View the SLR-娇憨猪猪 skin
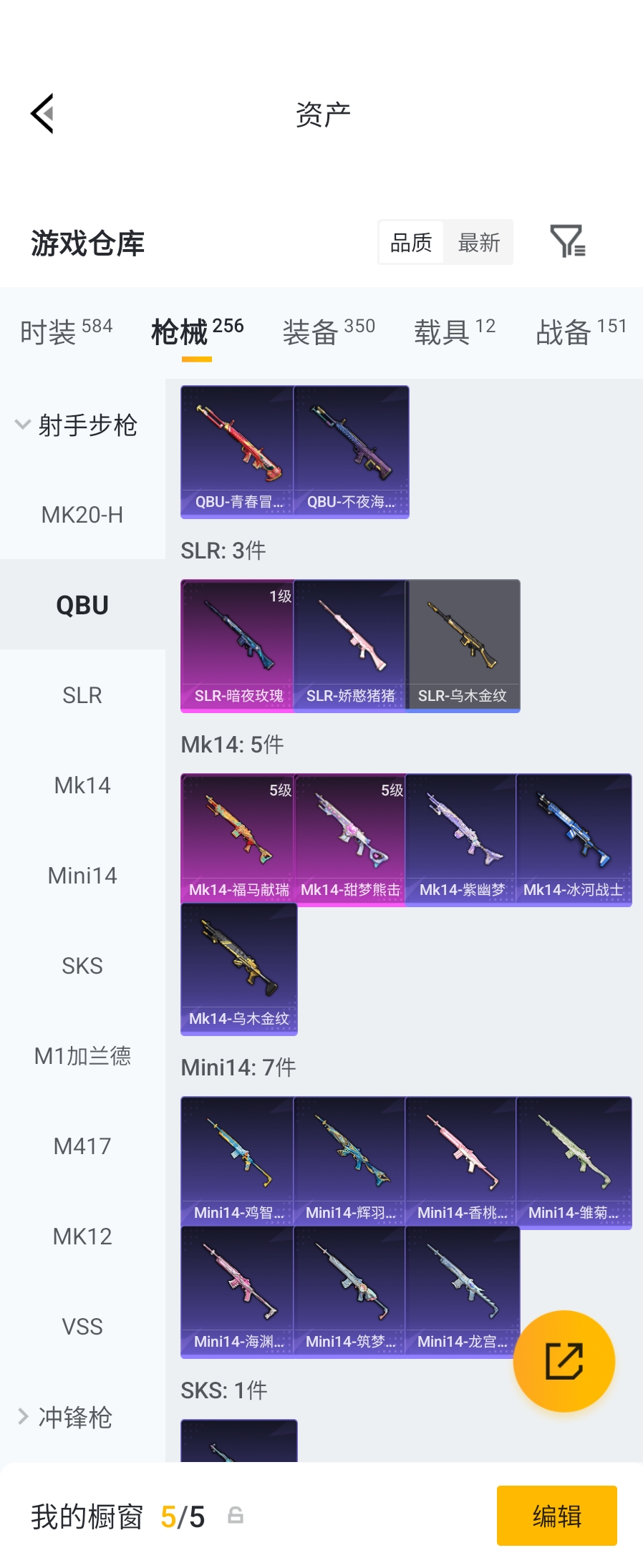 (350, 646)
